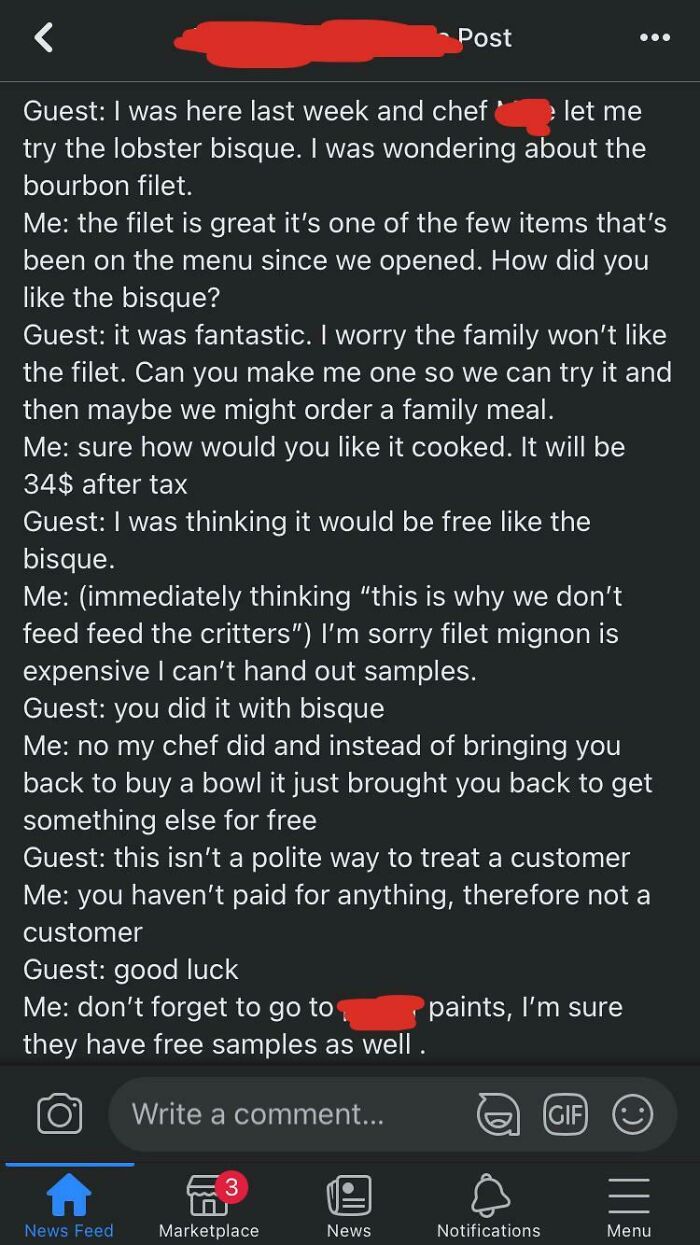Focus the Write a comment field
Screen dimensions: 700x1245
290,1114
